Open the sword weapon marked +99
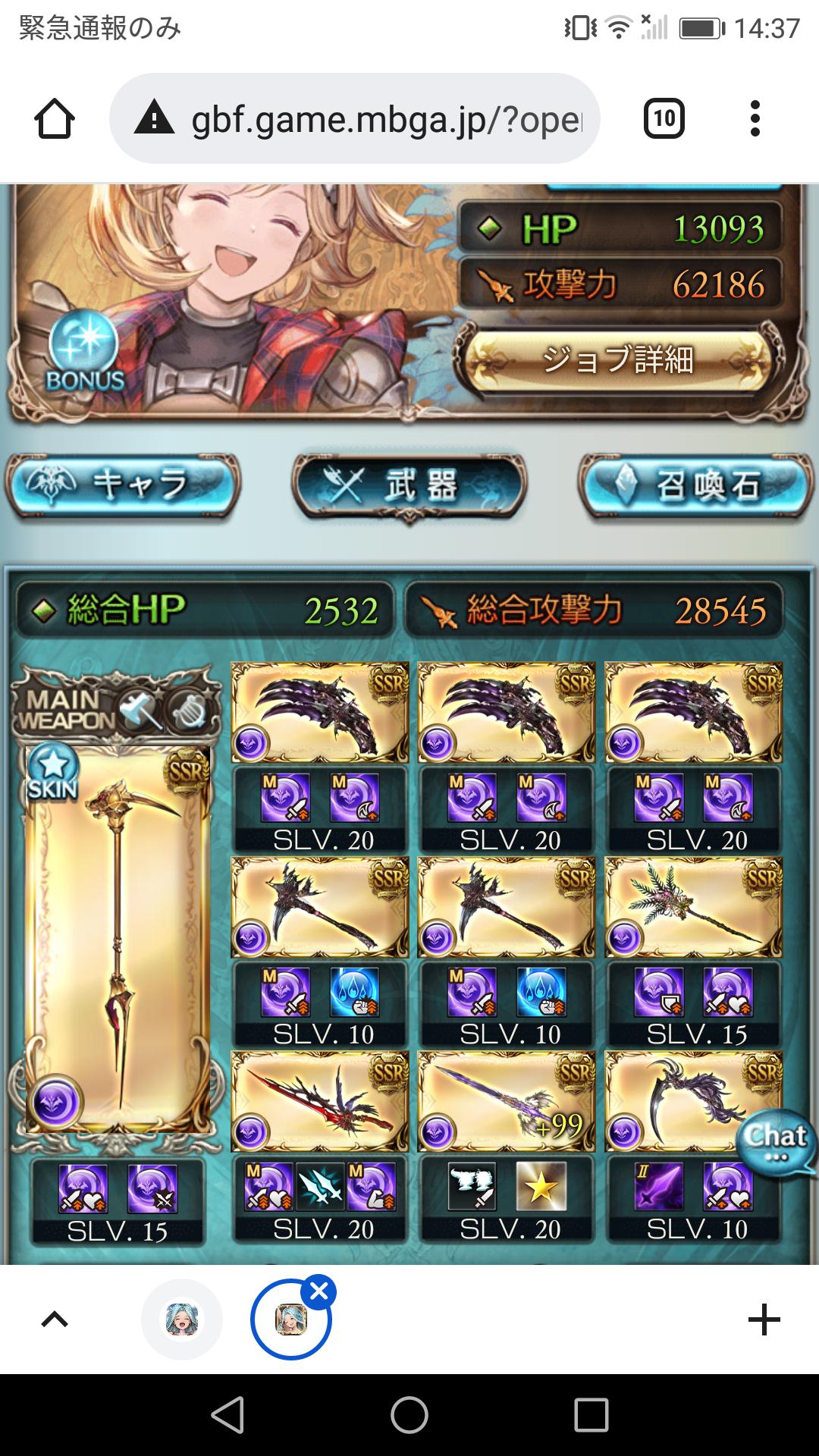 (x=506, y=1101)
